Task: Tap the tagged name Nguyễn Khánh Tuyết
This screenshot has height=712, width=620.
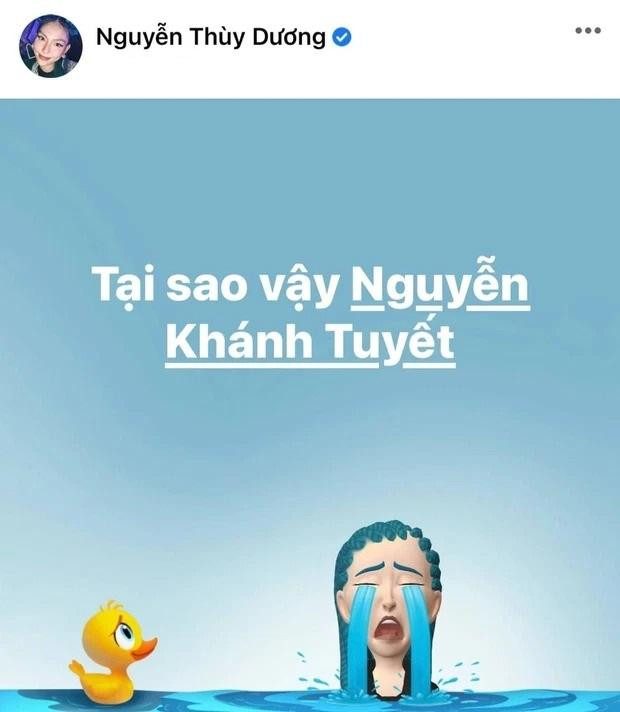Action: click(x=310, y=342)
